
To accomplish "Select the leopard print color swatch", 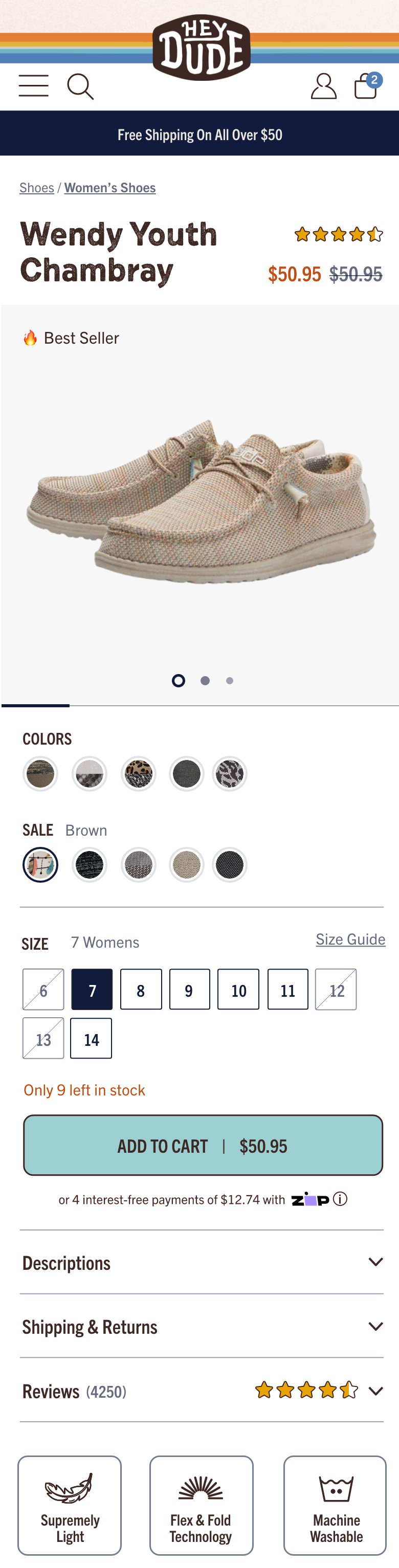I will click(138, 774).
